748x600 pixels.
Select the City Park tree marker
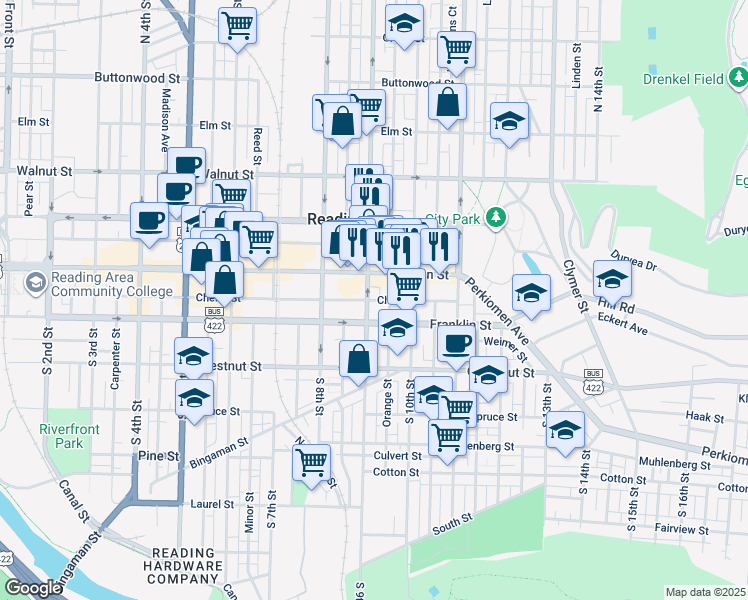pos(496,218)
